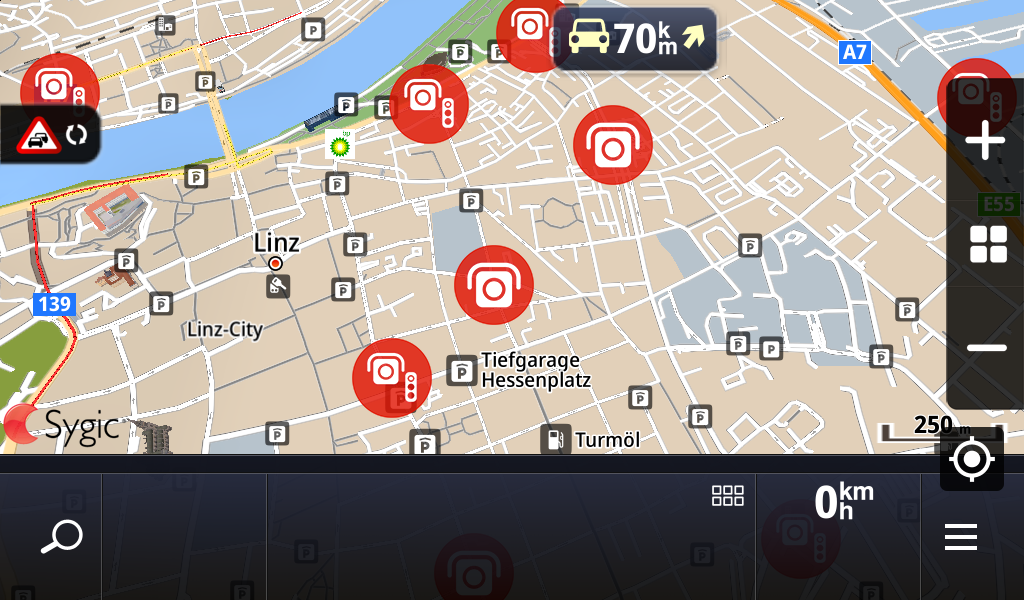1024x600 pixels.
Task: Zoom out of the map
Action: 986,347
